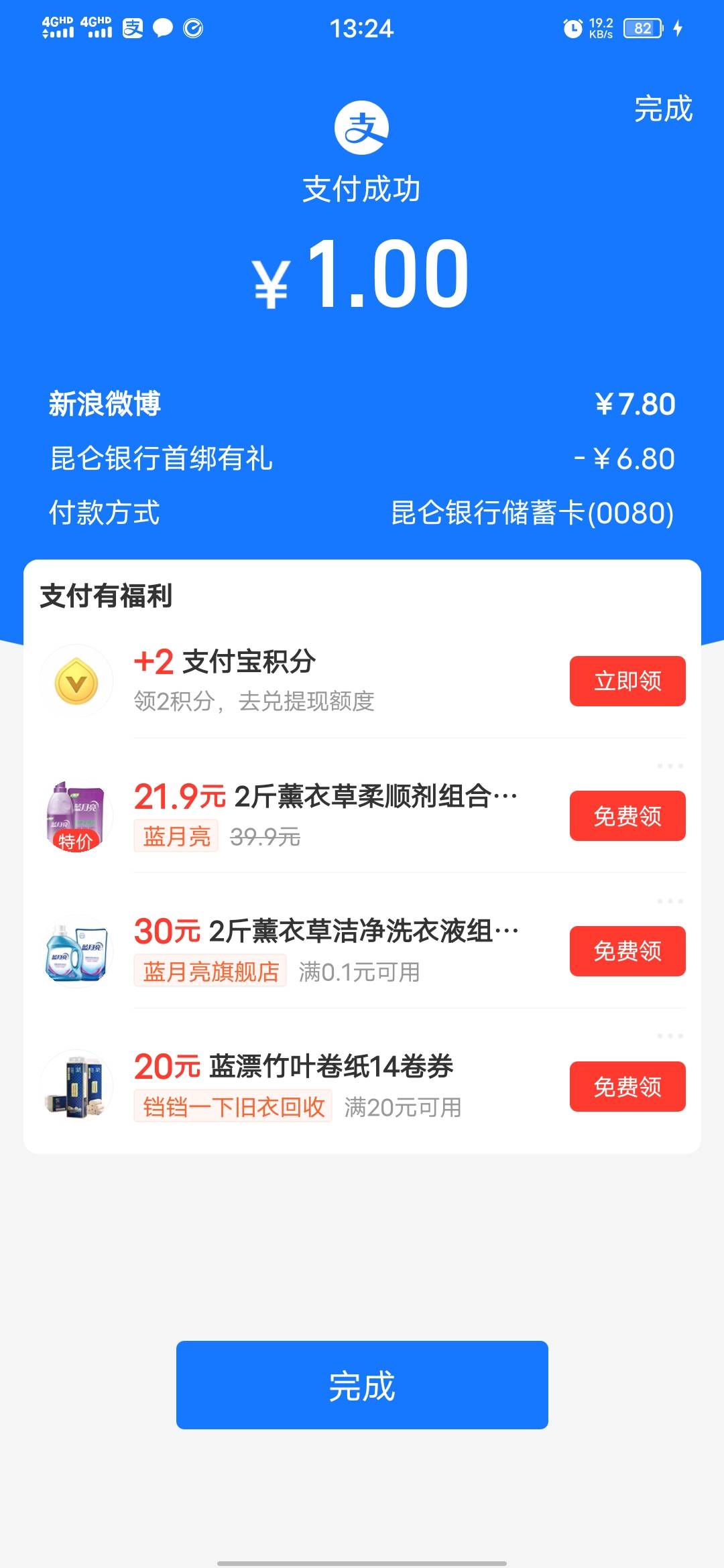Tap 免费领 for the 21.9元 薰衣草柔顺剂 offer
Image resolution: width=724 pixels, height=1568 pixels.
tap(627, 815)
